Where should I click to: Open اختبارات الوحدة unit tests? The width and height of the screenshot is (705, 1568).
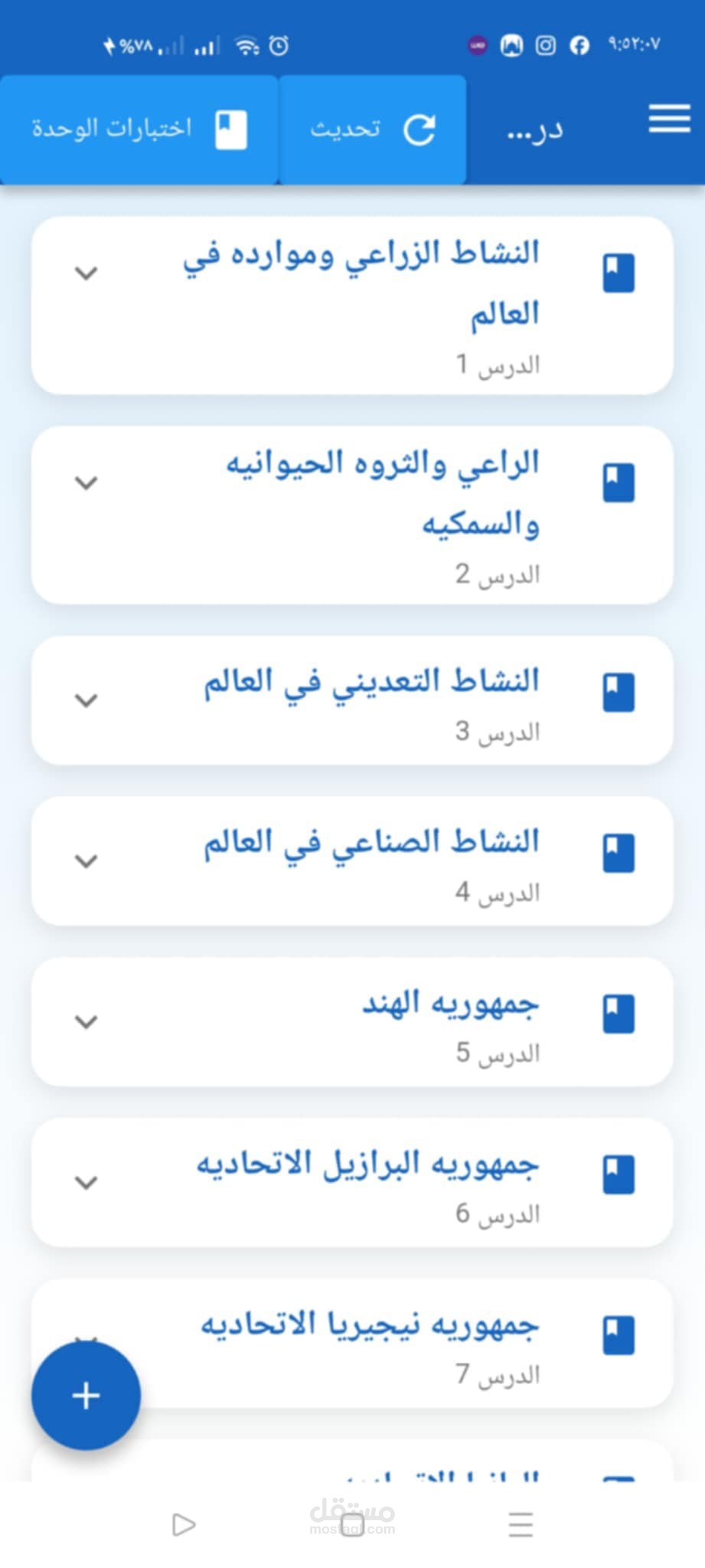point(139,129)
